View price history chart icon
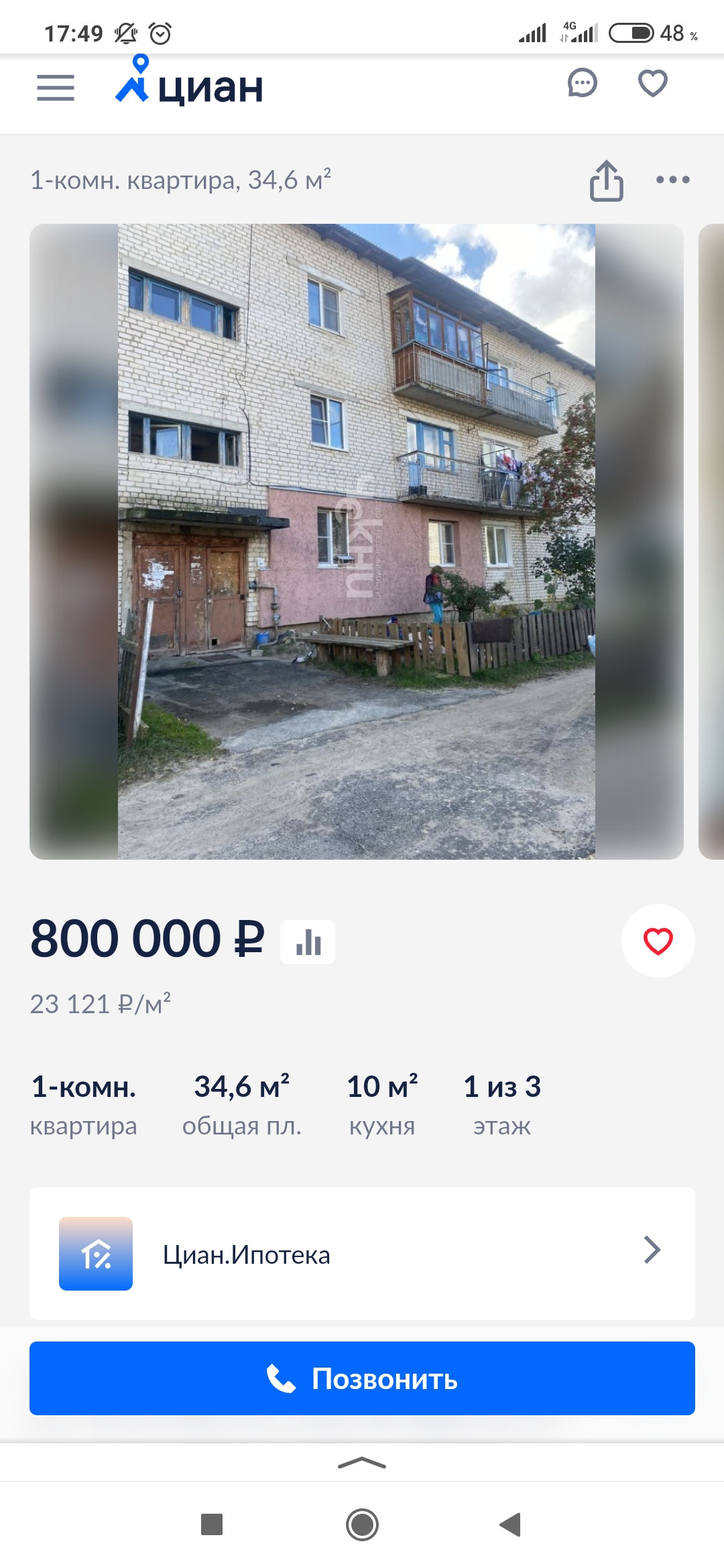 [x=308, y=941]
